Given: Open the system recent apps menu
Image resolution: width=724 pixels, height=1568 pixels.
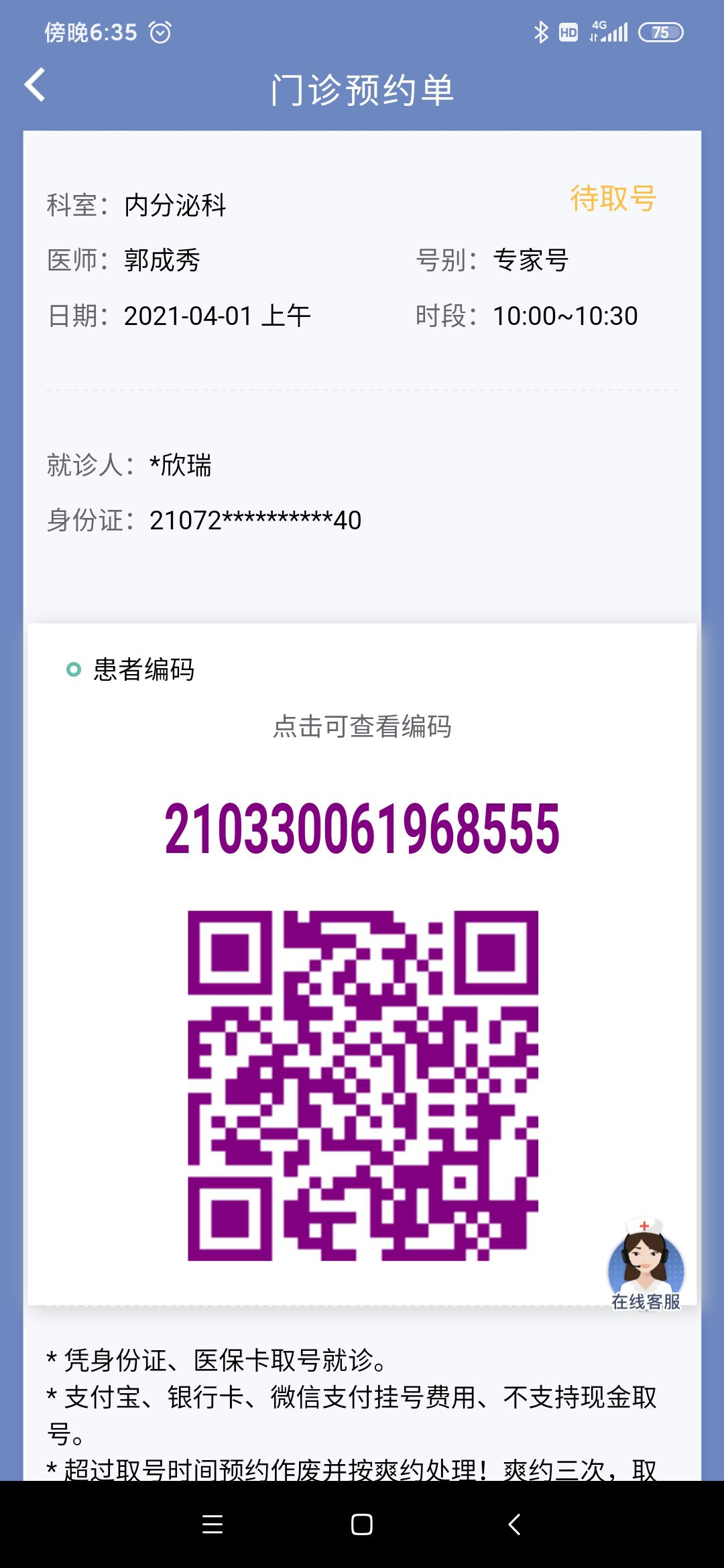Looking at the screenshot, I should point(213,1524).
